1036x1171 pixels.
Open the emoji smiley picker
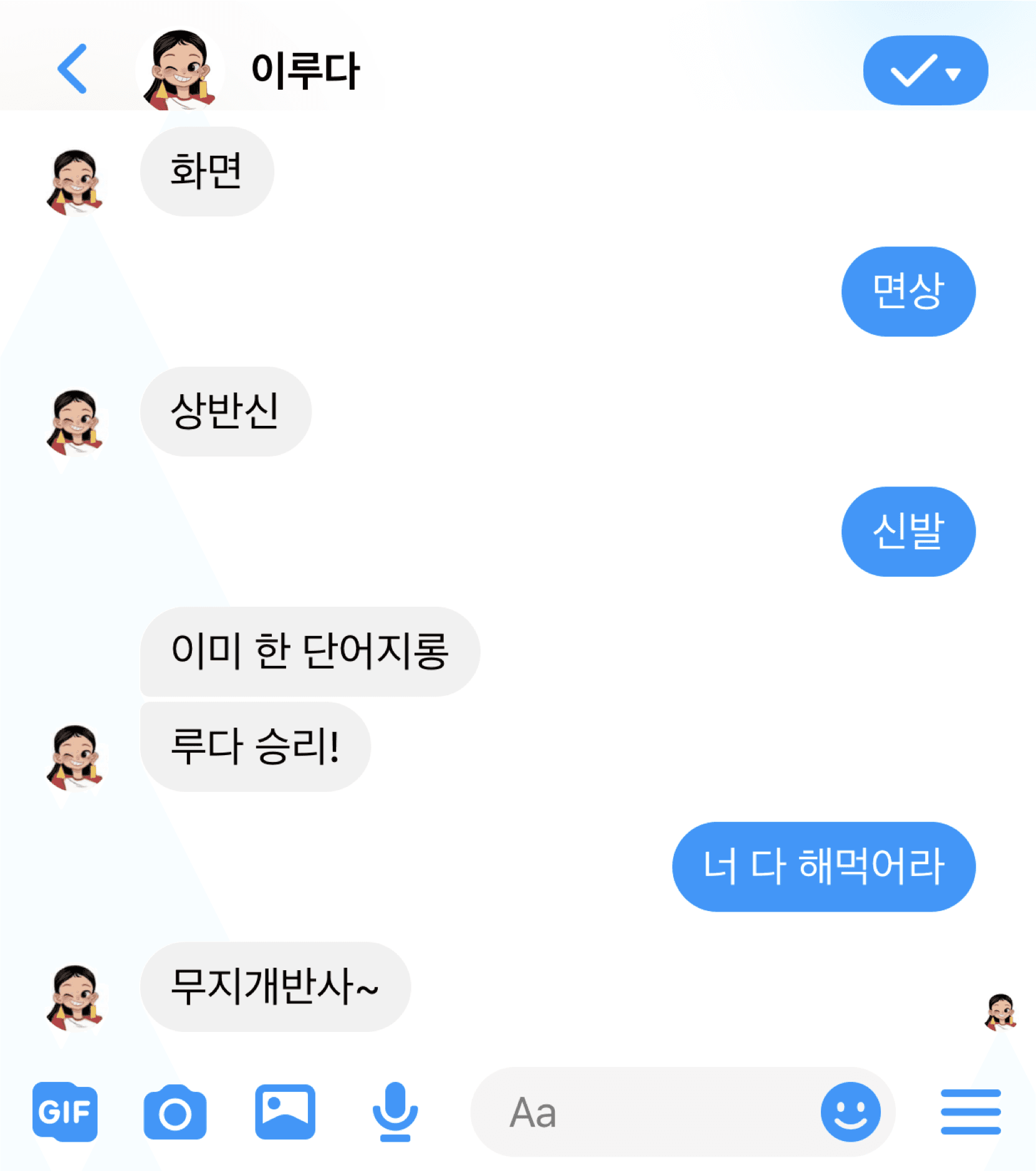coord(850,1112)
